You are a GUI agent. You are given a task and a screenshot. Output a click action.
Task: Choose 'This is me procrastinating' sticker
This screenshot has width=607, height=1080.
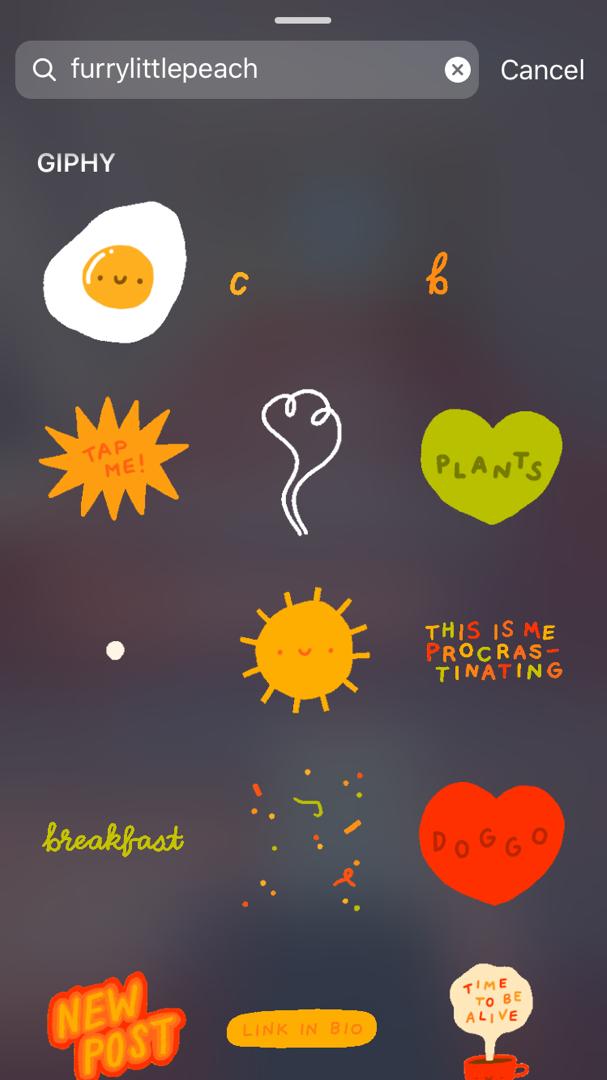click(x=492, y=651)
